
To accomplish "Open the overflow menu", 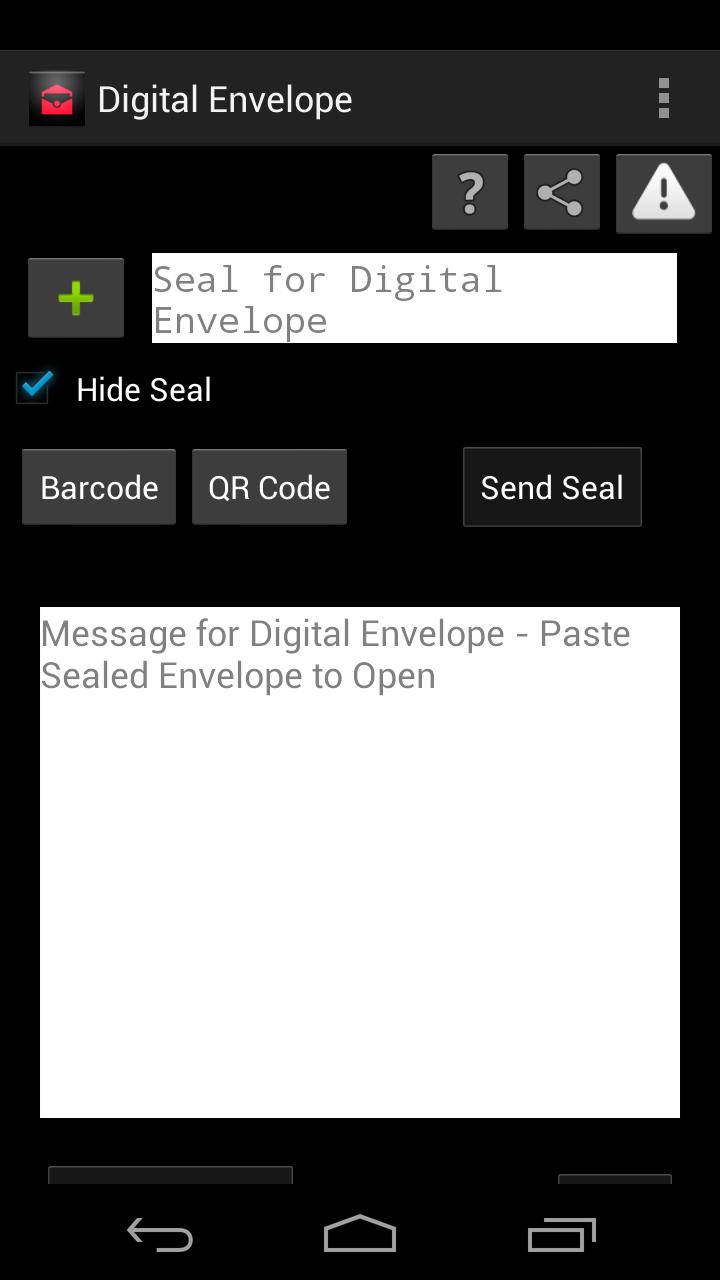I will [x=663, y=99].
